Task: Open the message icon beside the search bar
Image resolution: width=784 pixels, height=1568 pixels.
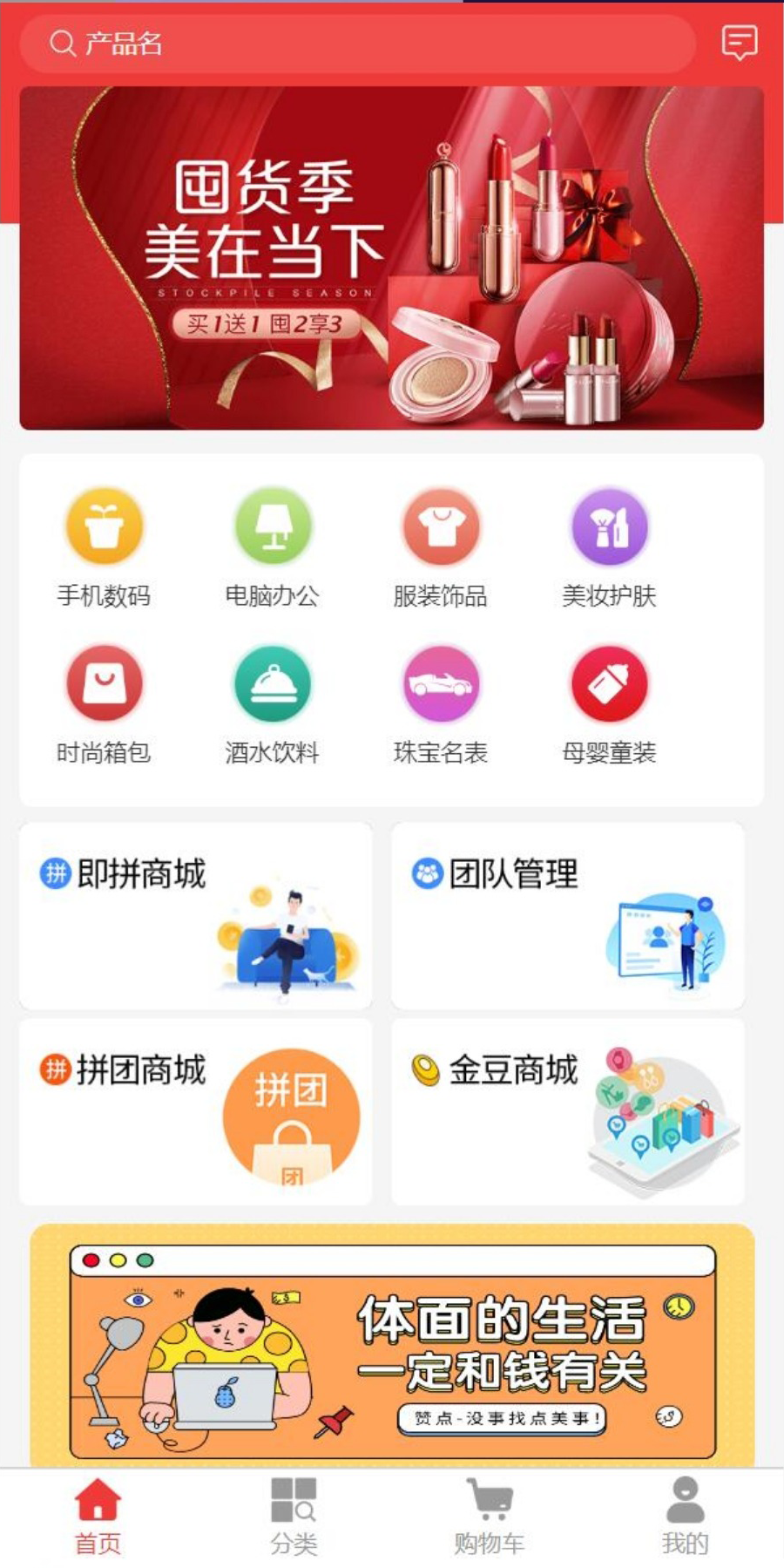Action: coord(740,42)
